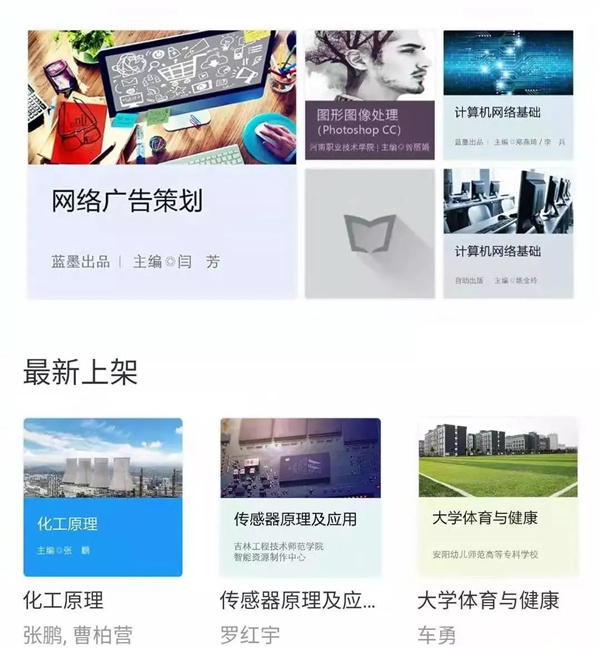Tap the gray placeholder book tile
Viewport: 600px width, 648px height.
pos(370,233)
